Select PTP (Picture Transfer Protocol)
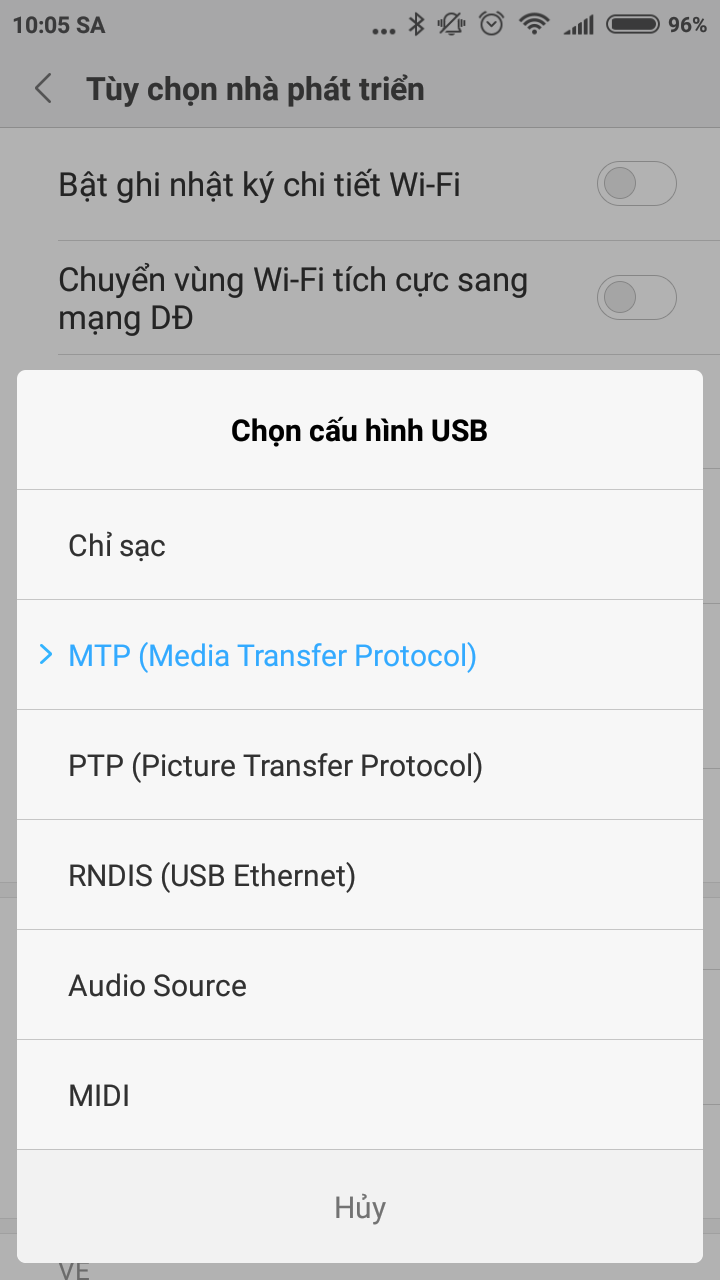The image size is (720, 1280). tap(360, 766)
